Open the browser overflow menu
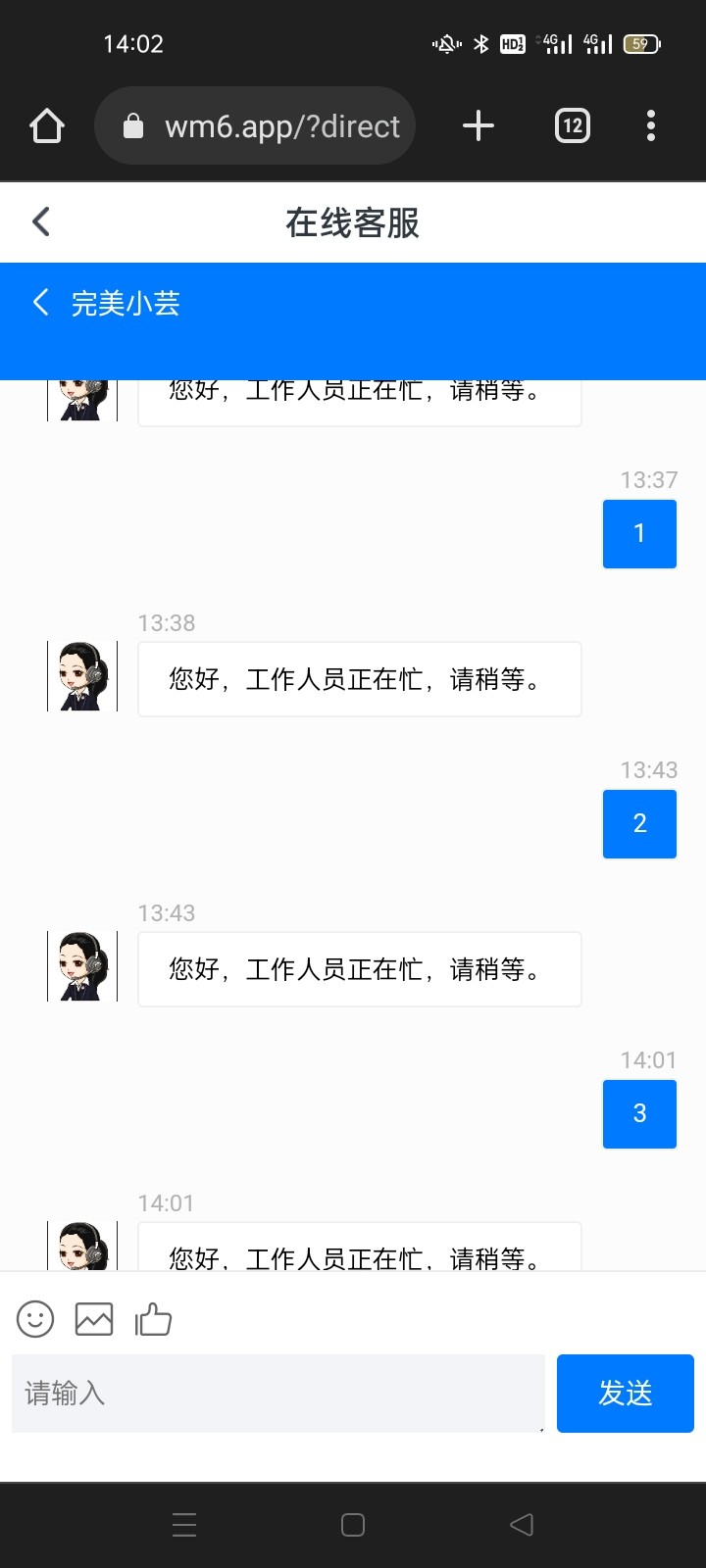 tap(651, 126)
